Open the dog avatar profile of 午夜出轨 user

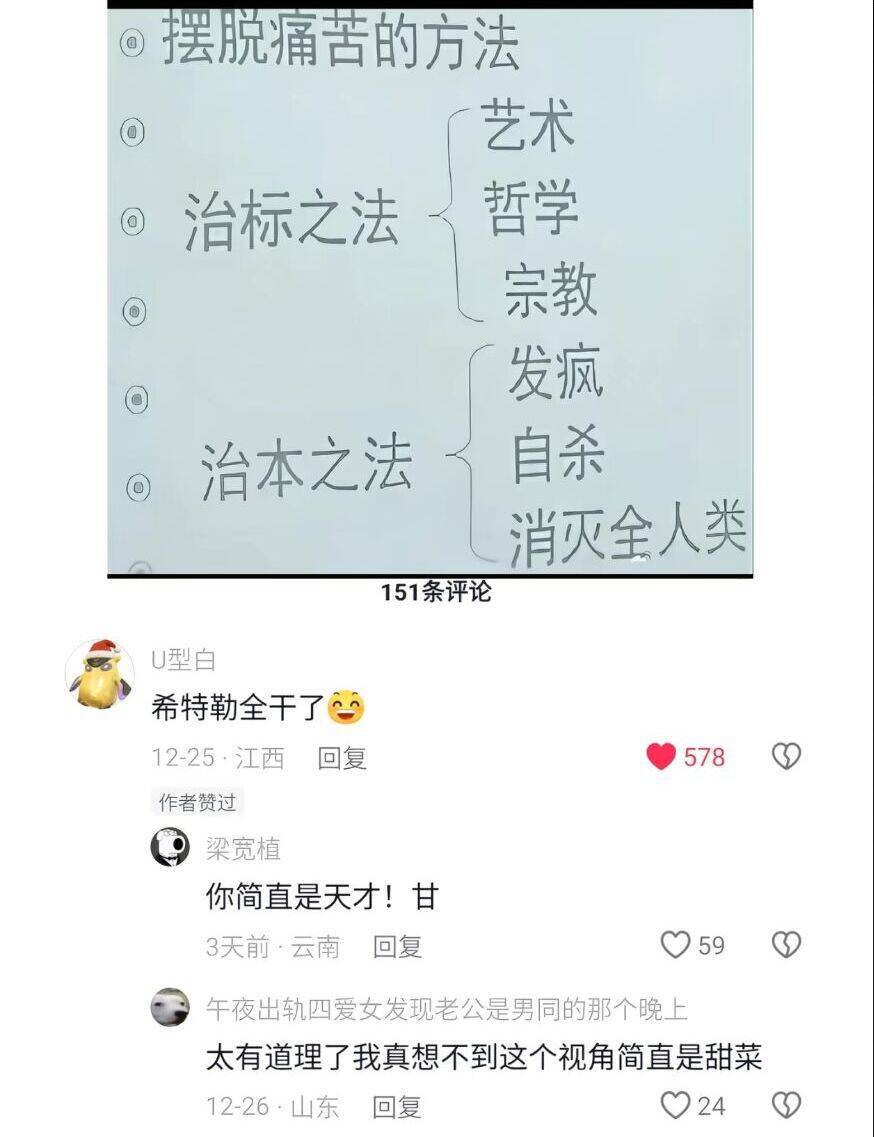(x=170, y=1007)
